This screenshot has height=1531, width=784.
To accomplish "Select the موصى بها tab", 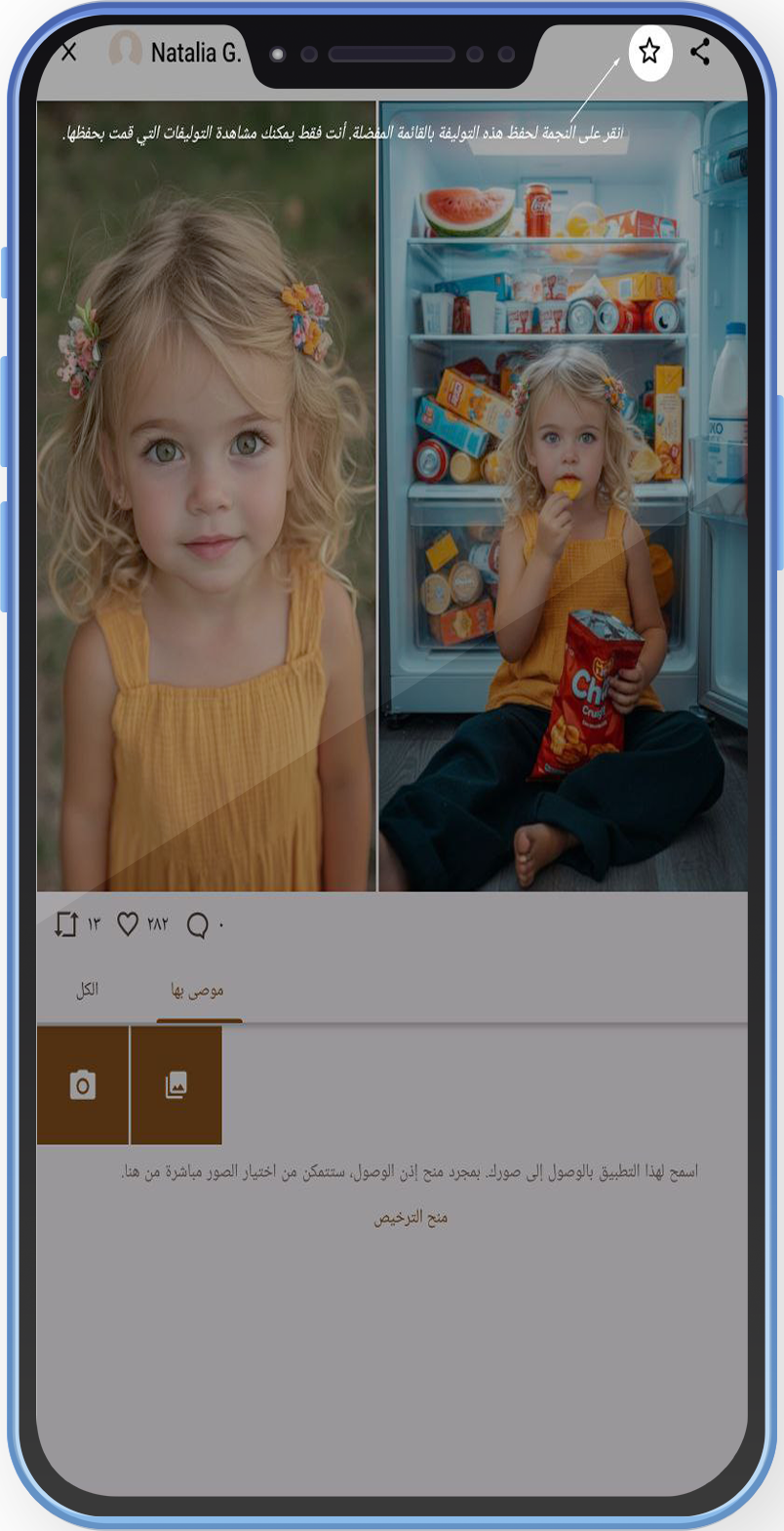I will point(198,991).
